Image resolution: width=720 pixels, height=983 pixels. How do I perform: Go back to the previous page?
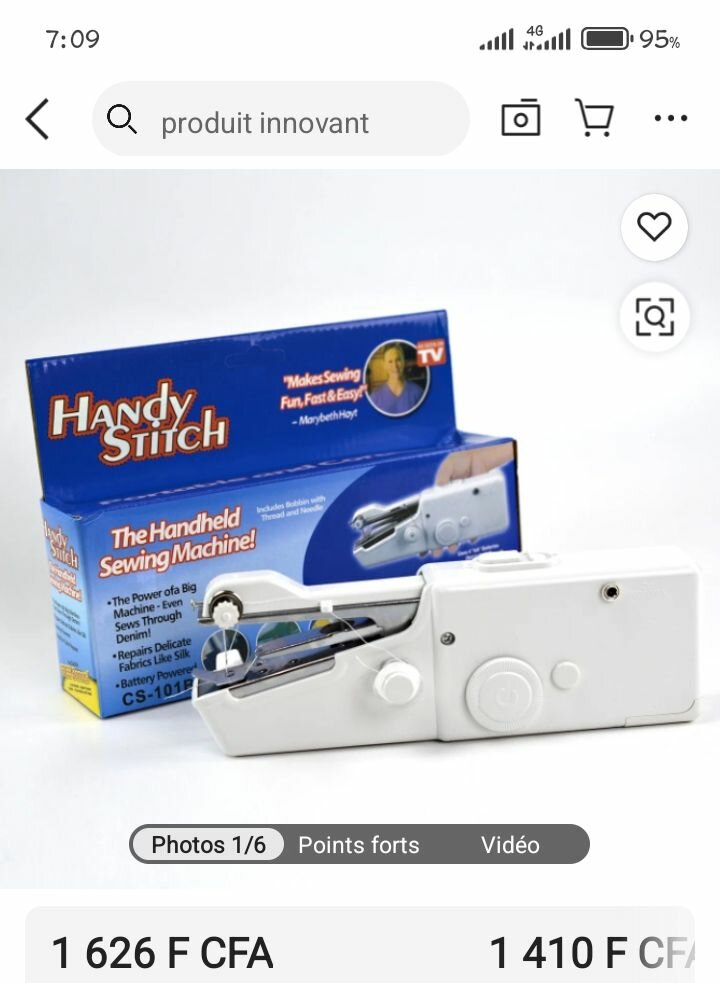click(37, 120)
